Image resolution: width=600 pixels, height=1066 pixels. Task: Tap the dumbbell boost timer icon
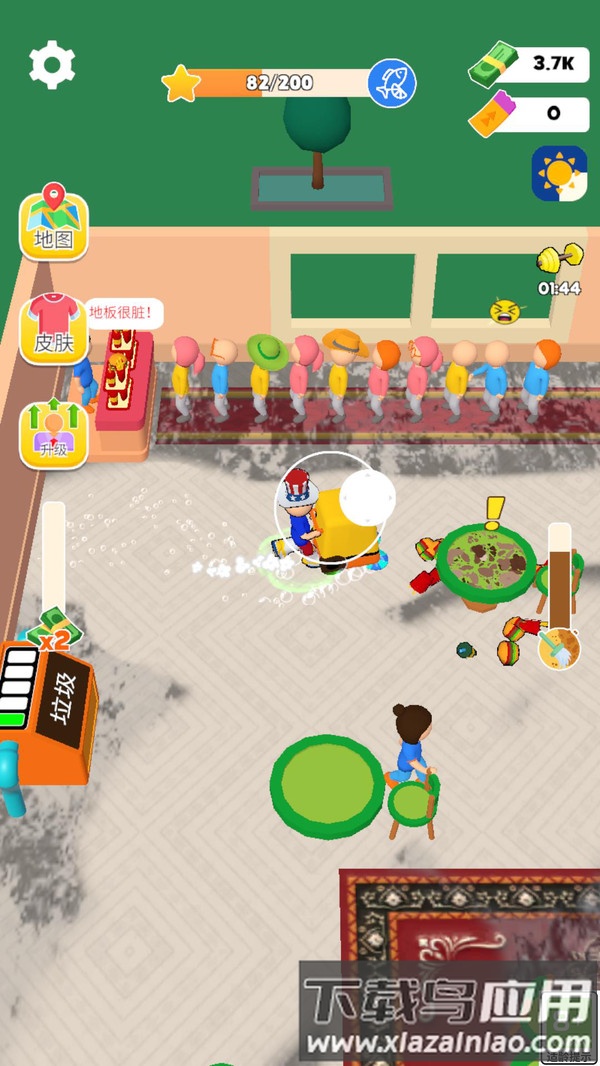(x=559, y=258)
